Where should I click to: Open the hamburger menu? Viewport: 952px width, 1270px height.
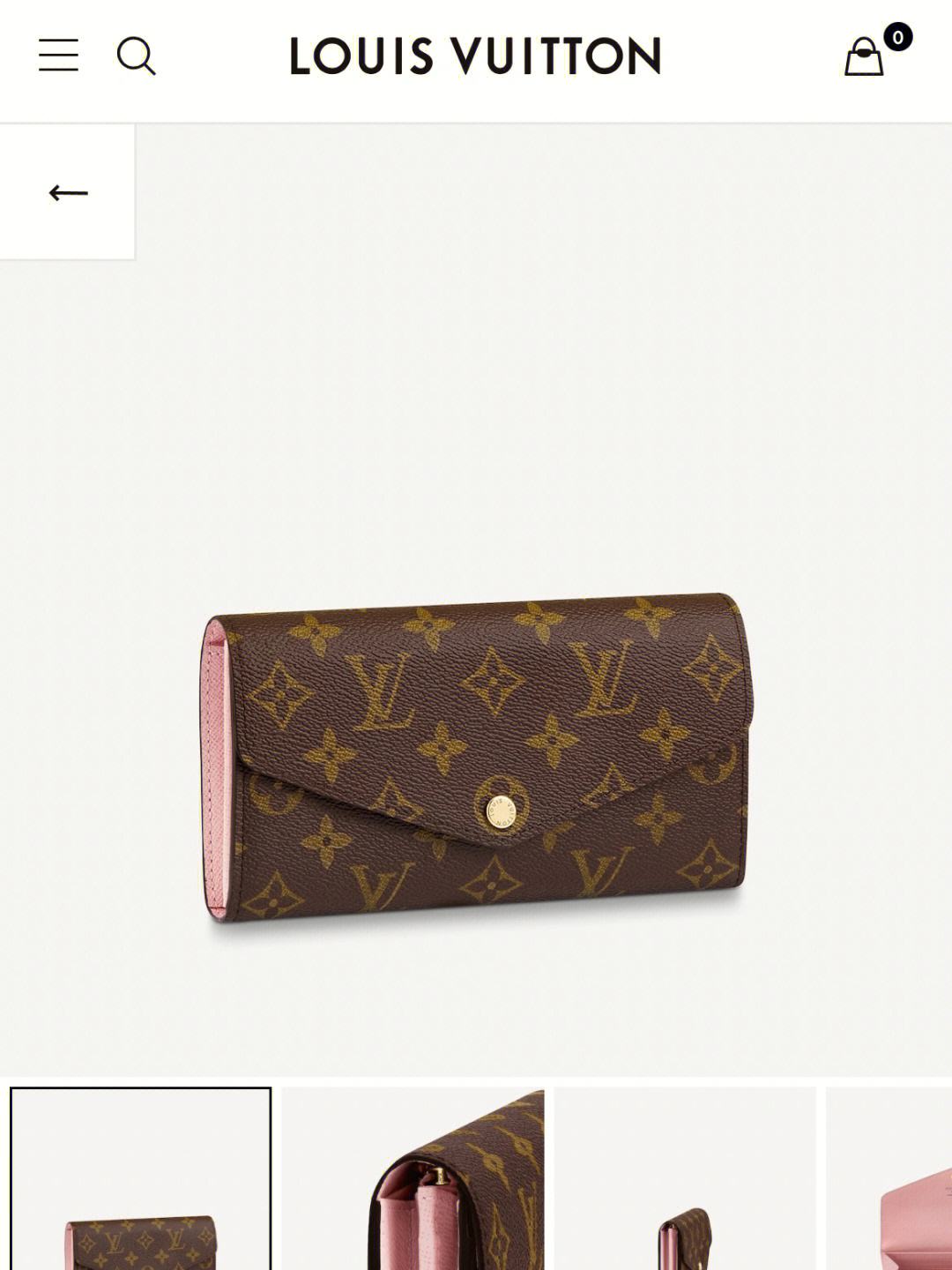[x=58, y=55]
